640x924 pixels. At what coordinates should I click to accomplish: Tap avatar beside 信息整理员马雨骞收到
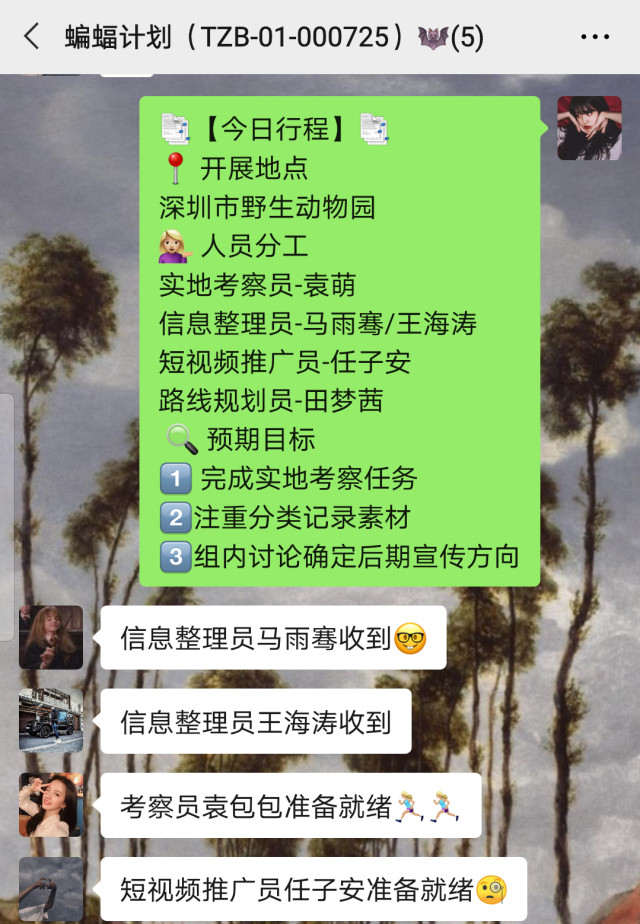tap(51, 637)
